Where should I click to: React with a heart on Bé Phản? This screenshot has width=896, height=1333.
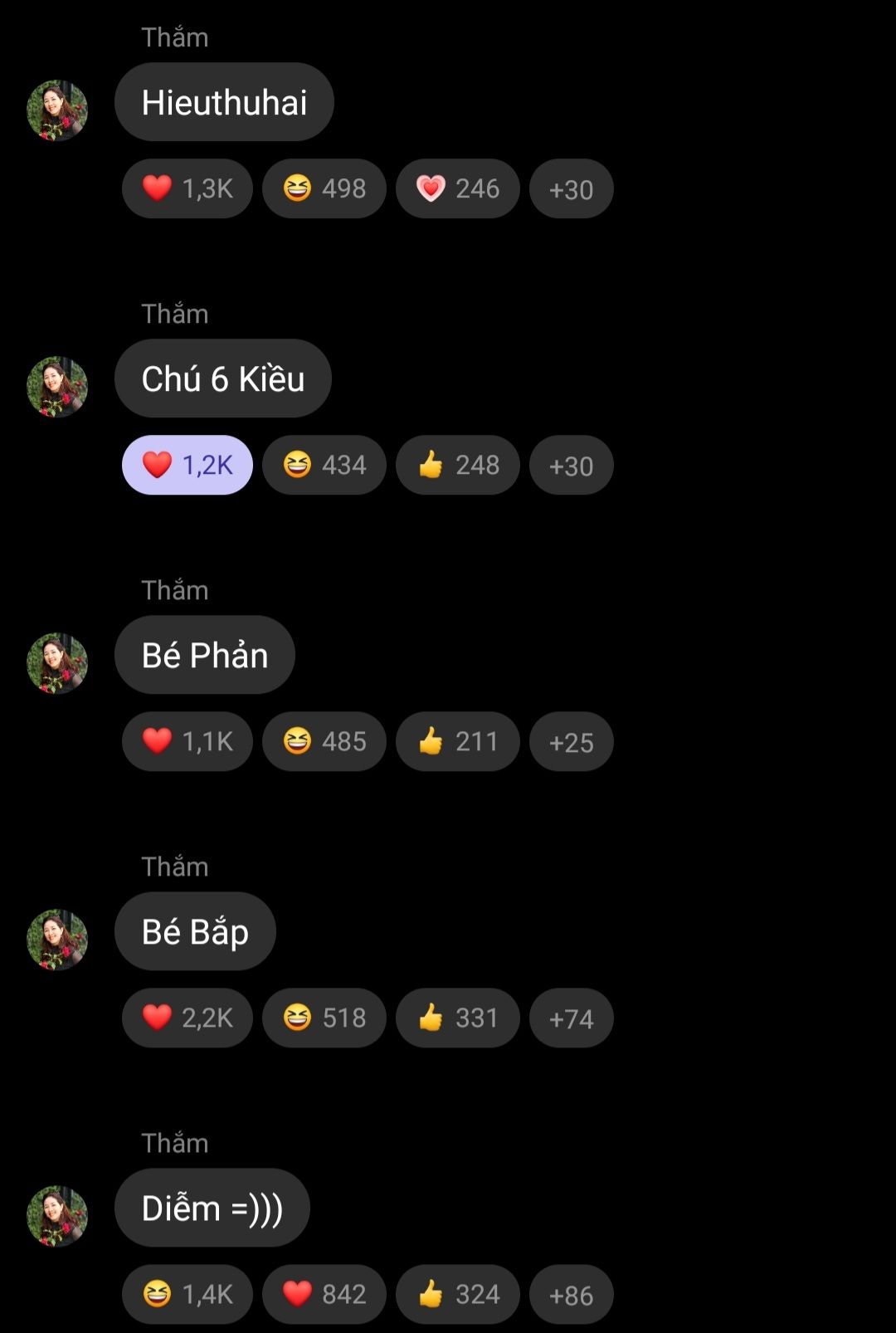(x=187, y=741)
